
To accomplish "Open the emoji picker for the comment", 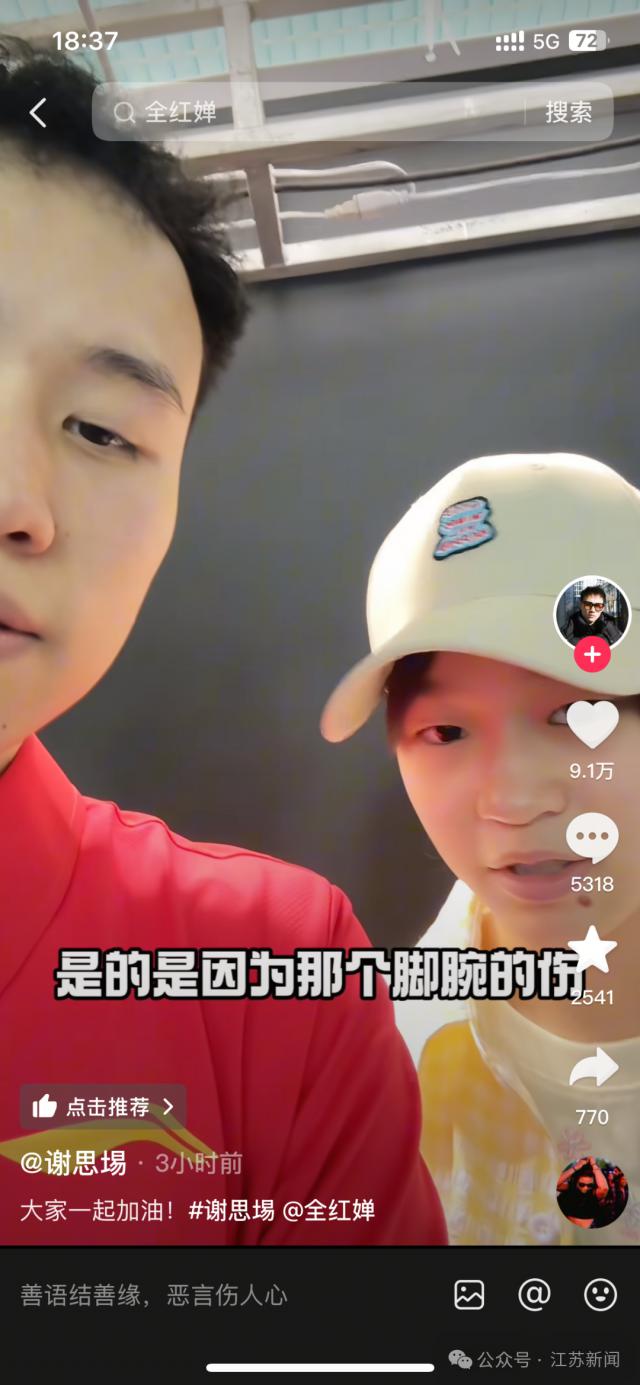I will point(600,1295).
